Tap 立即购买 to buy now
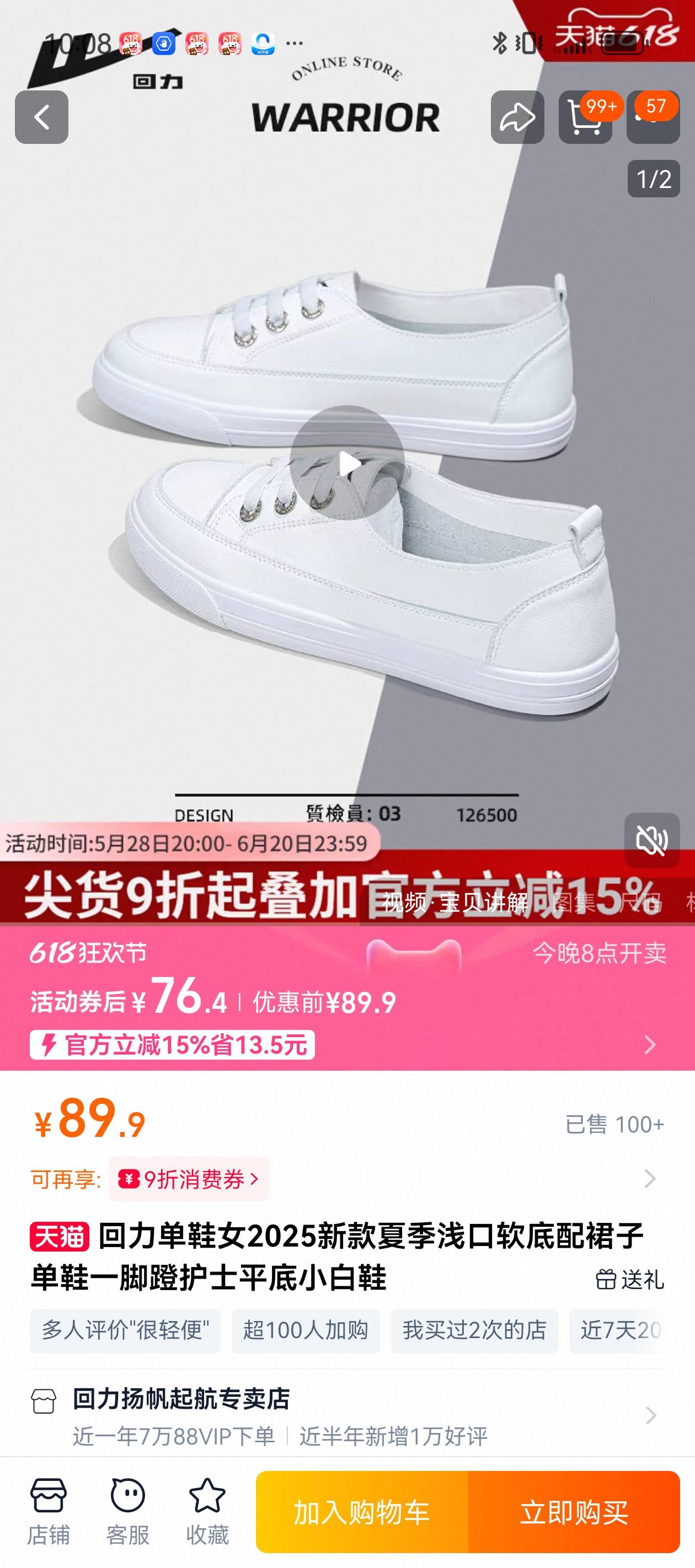Screen dimensions: 695x1568 (x=574, y=1512)
